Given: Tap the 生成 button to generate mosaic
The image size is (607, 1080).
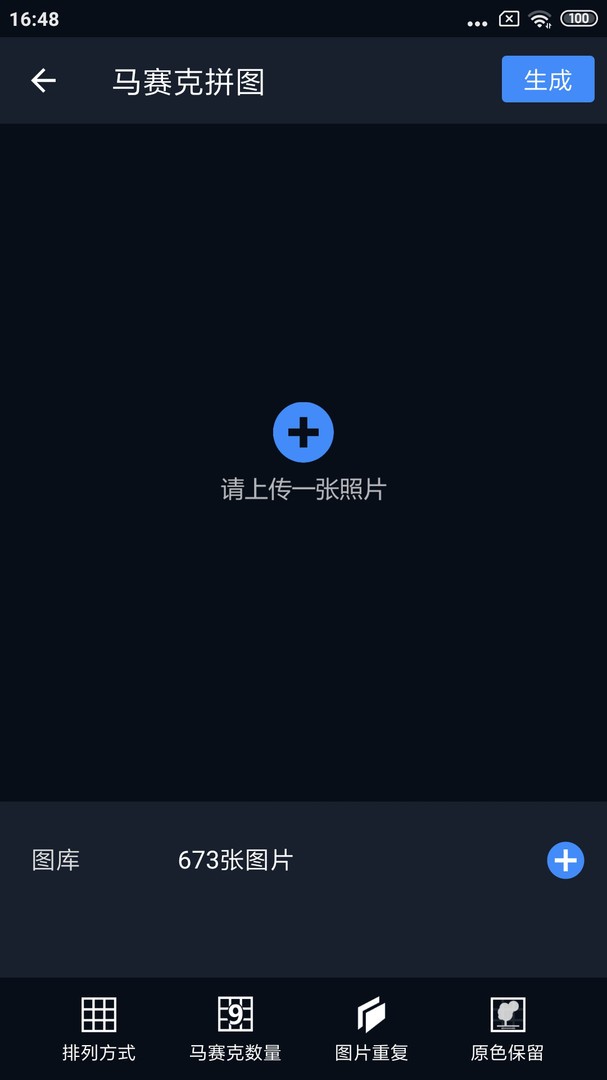Looking at the screenshot, I should pyautogui.click(x=547, y=80).
